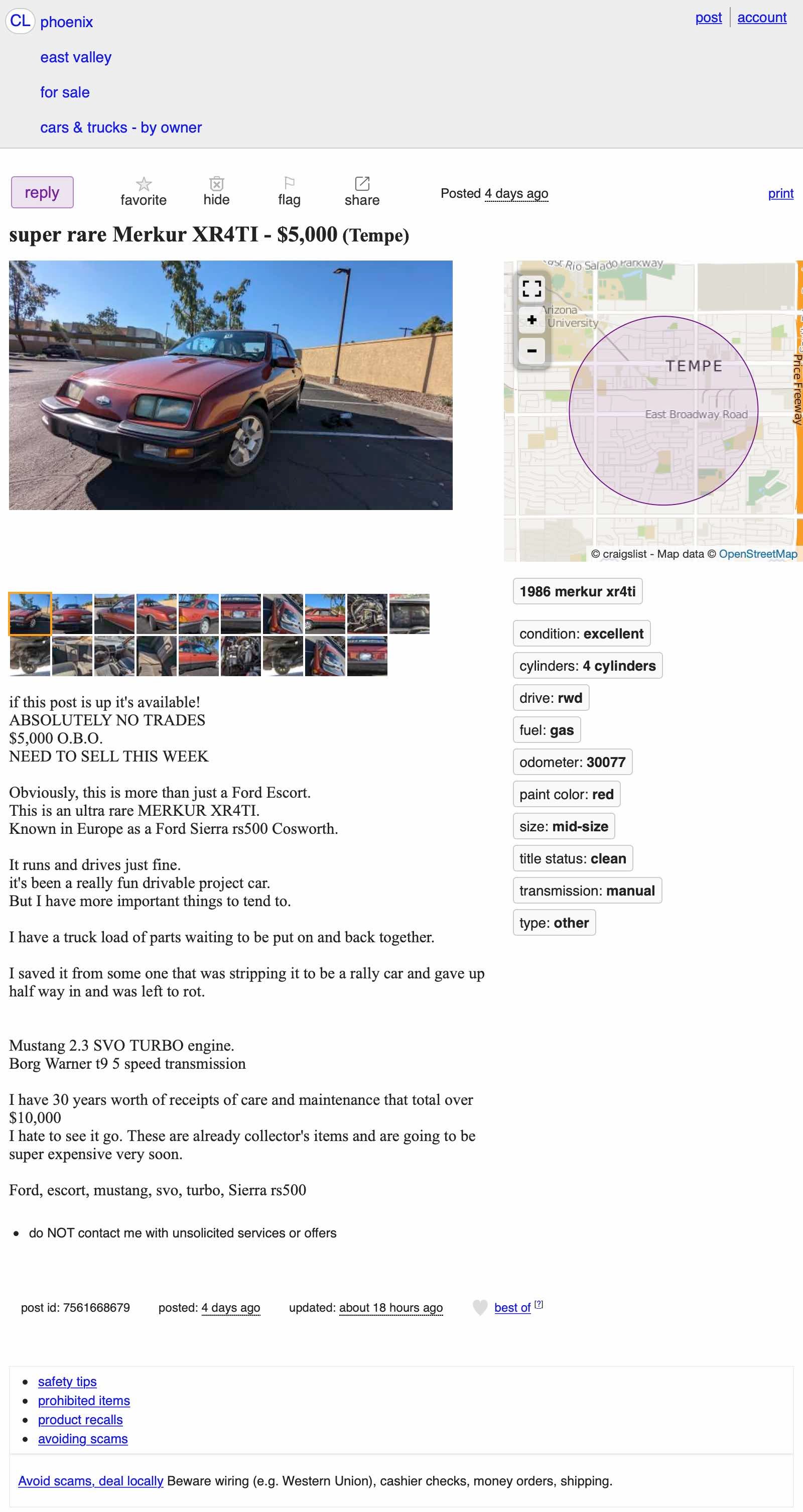Open the for sale category
Viewport: 803px width, 1512px height.
(x=65, y=93)
